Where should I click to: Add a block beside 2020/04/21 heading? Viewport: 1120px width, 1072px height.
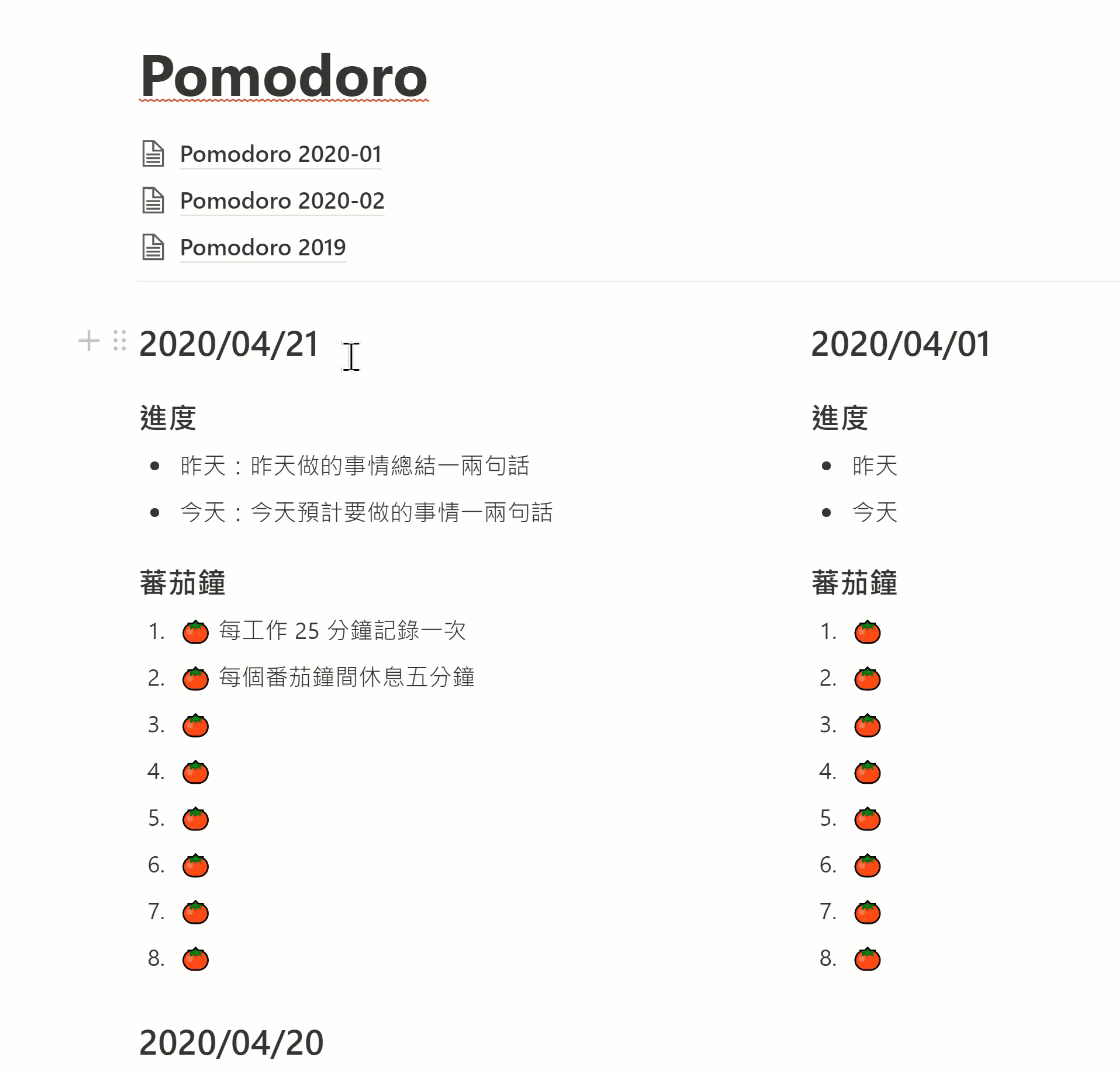(x=89, y=342)
